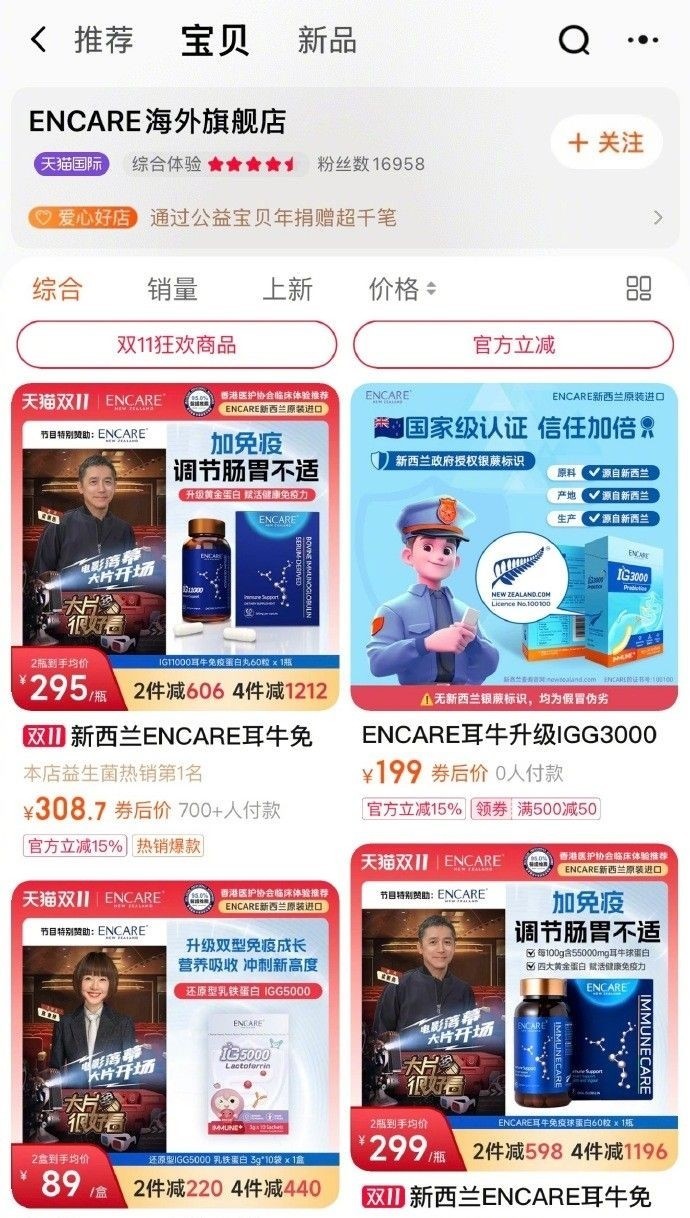This screenshot has height=1218, width=690.
Task: Open the 新西兰ENCARE耳牛免 ¥308.7 product
Action: click(176, 548)
